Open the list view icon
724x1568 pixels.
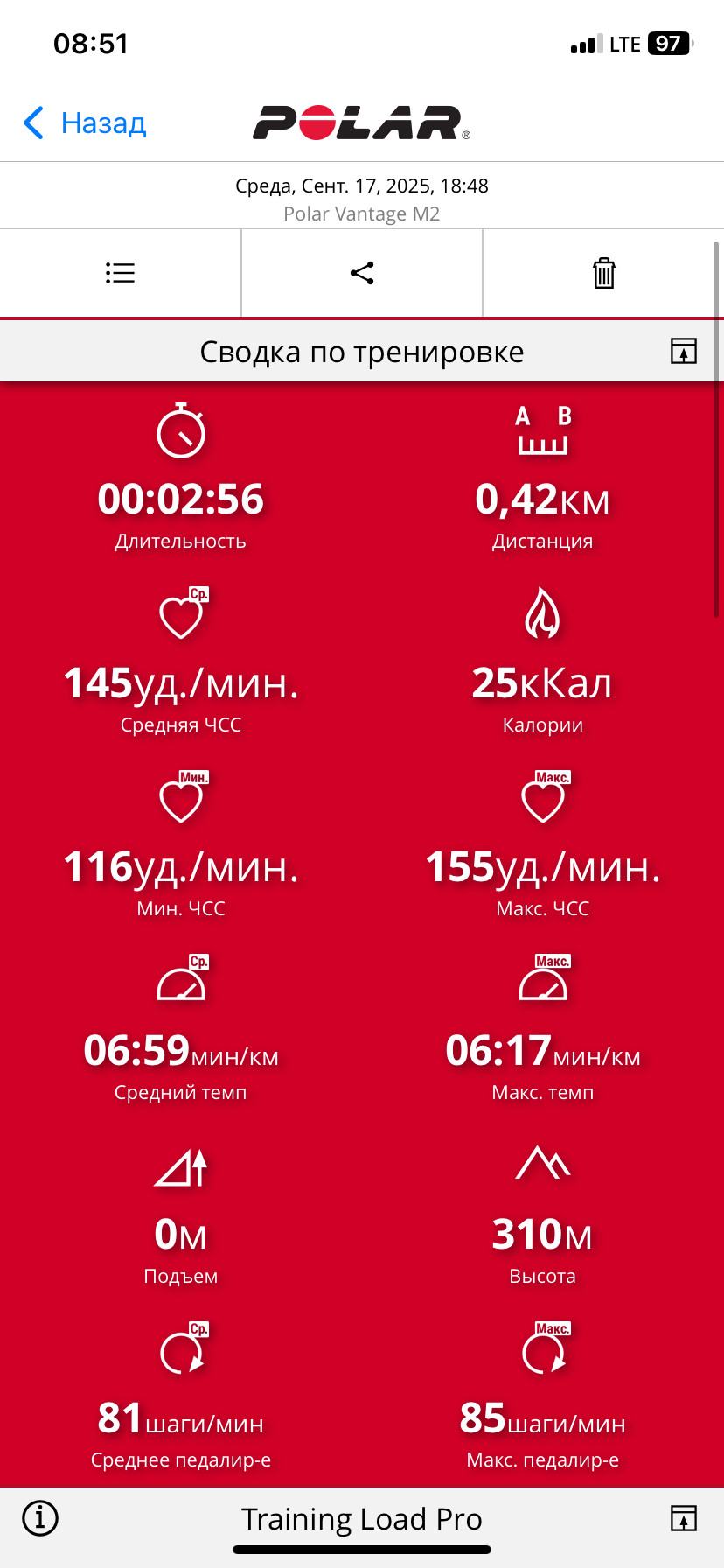pyautogui.click(x=120, y=273)
